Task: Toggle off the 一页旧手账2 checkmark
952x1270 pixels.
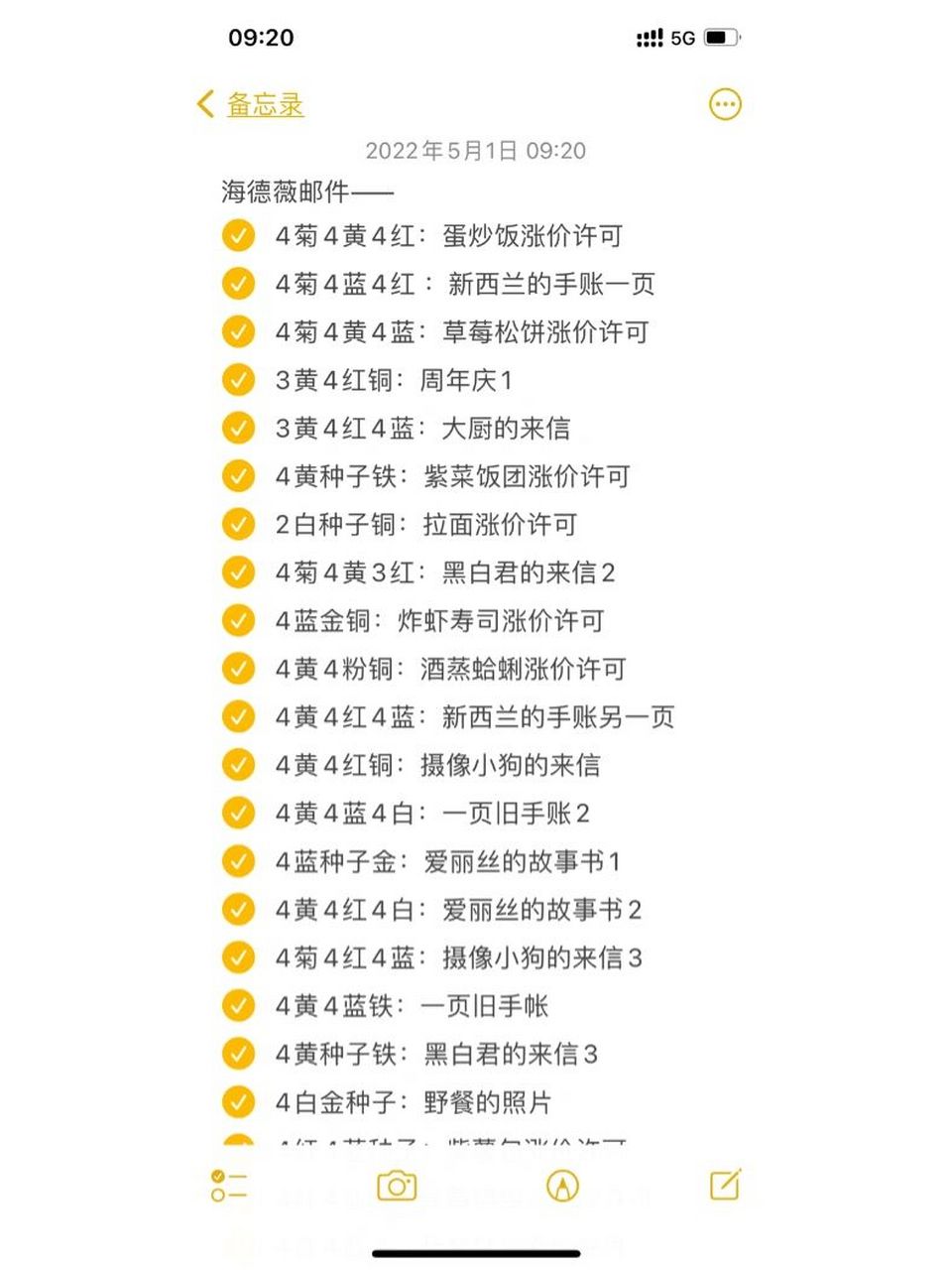Action: tap(238, 813)
